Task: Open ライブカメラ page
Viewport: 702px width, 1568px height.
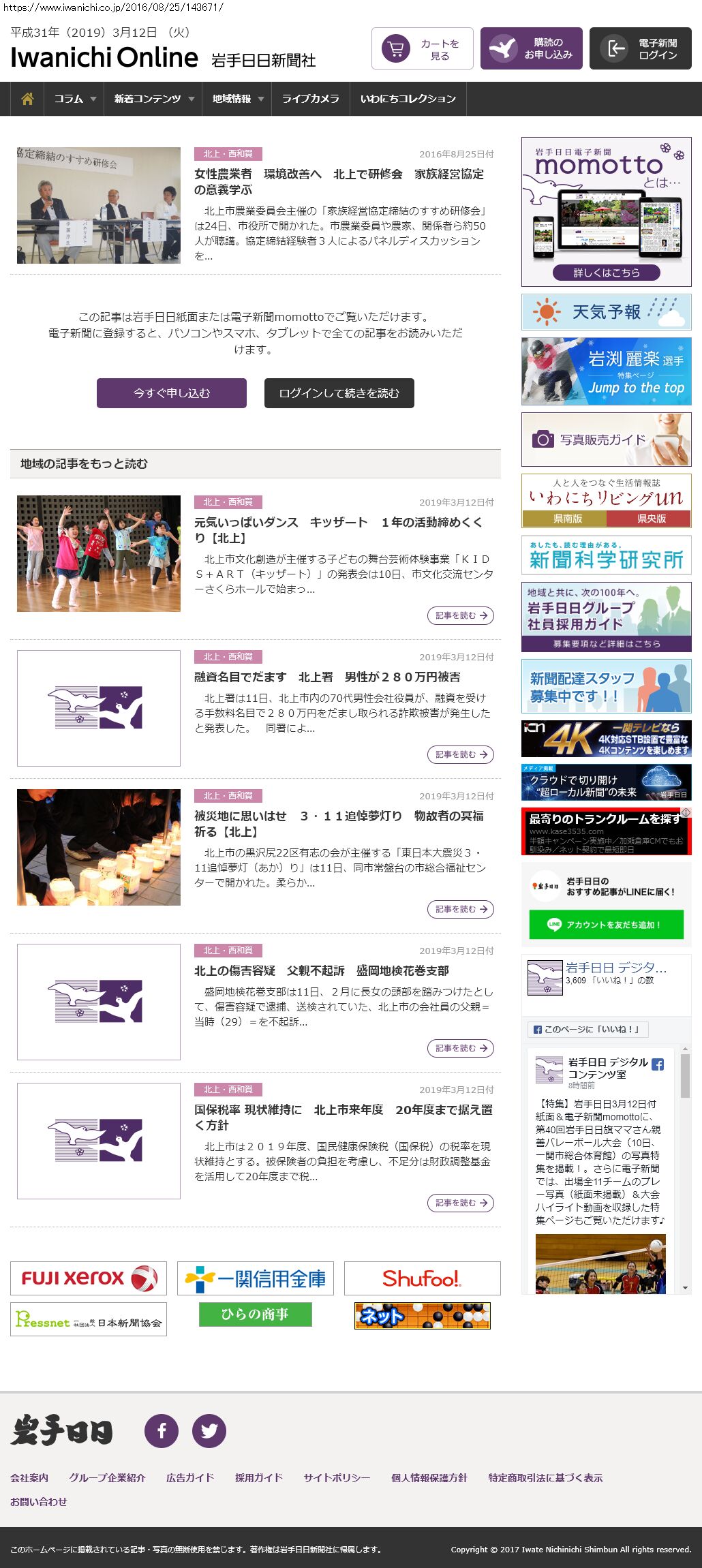Action: coord(310,99)
